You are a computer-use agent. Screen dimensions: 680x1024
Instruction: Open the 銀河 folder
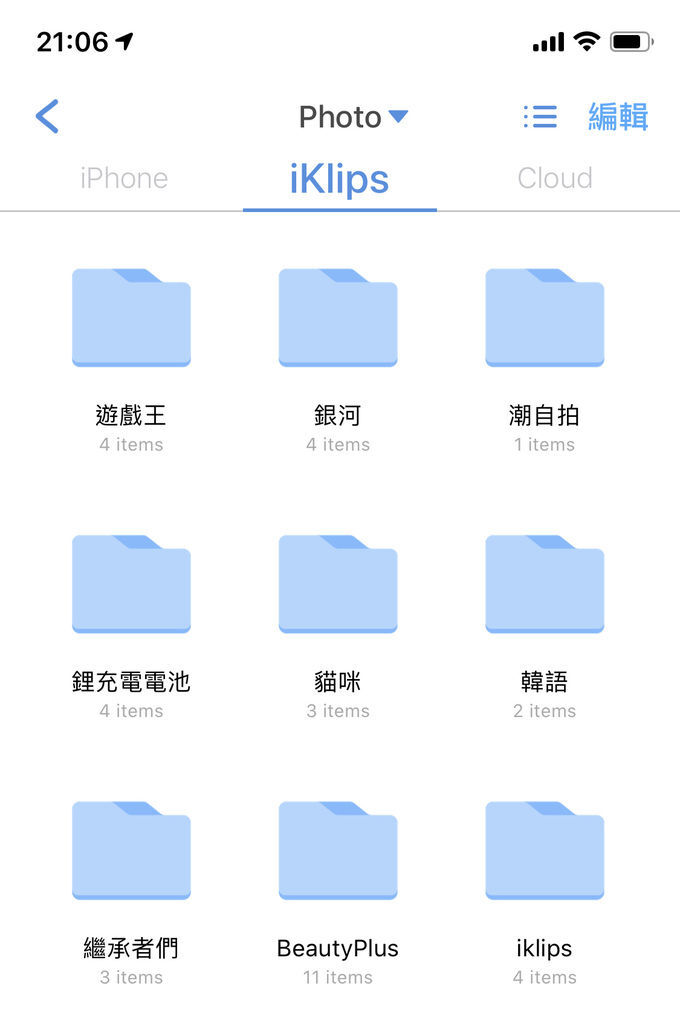(338, 318)
